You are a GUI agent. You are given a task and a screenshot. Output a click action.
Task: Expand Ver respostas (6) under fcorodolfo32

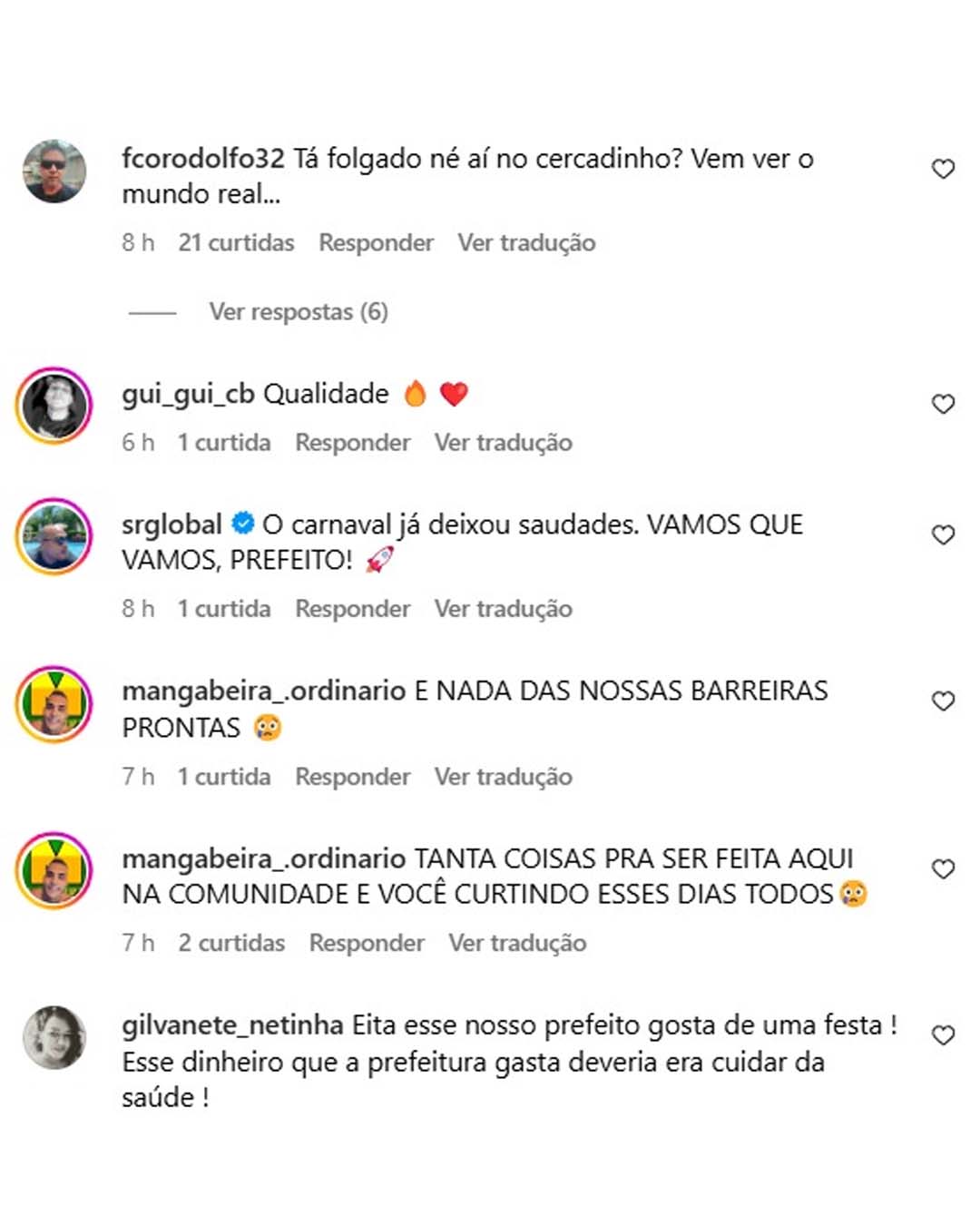point(298,312)
